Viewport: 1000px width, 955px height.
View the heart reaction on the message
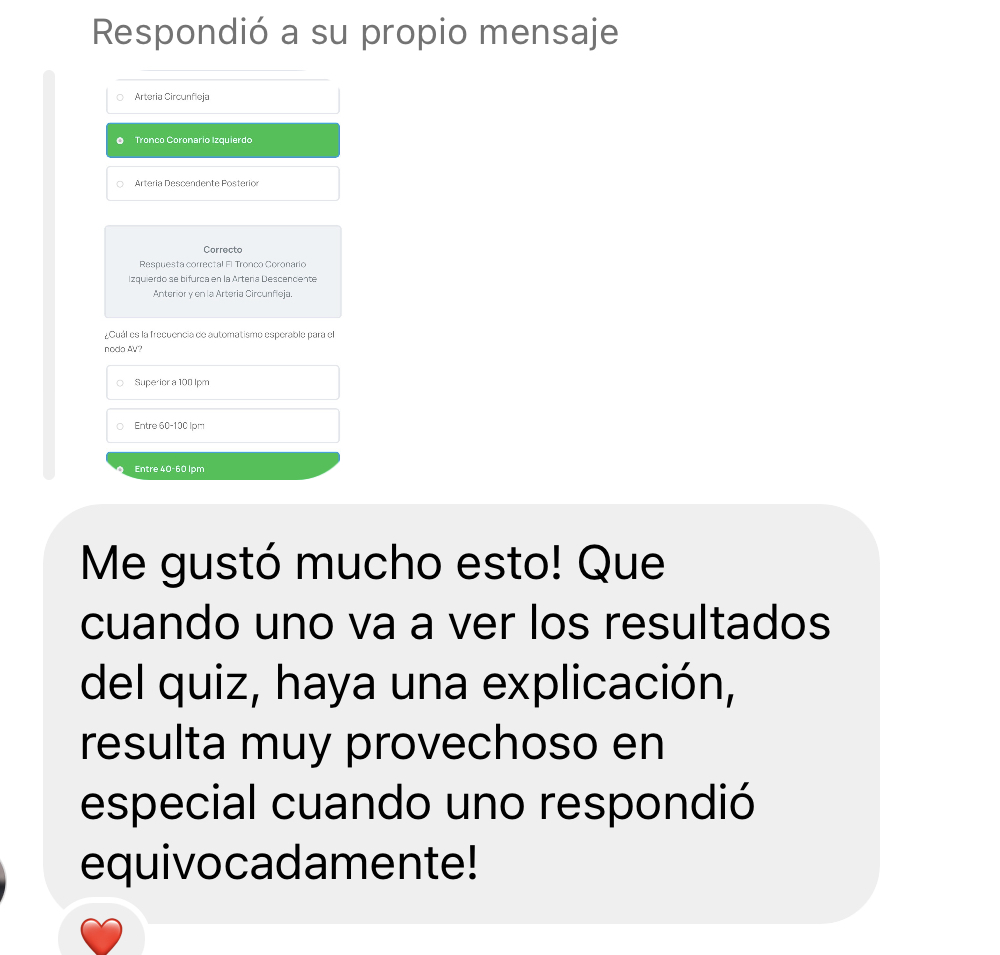(100, 936)
